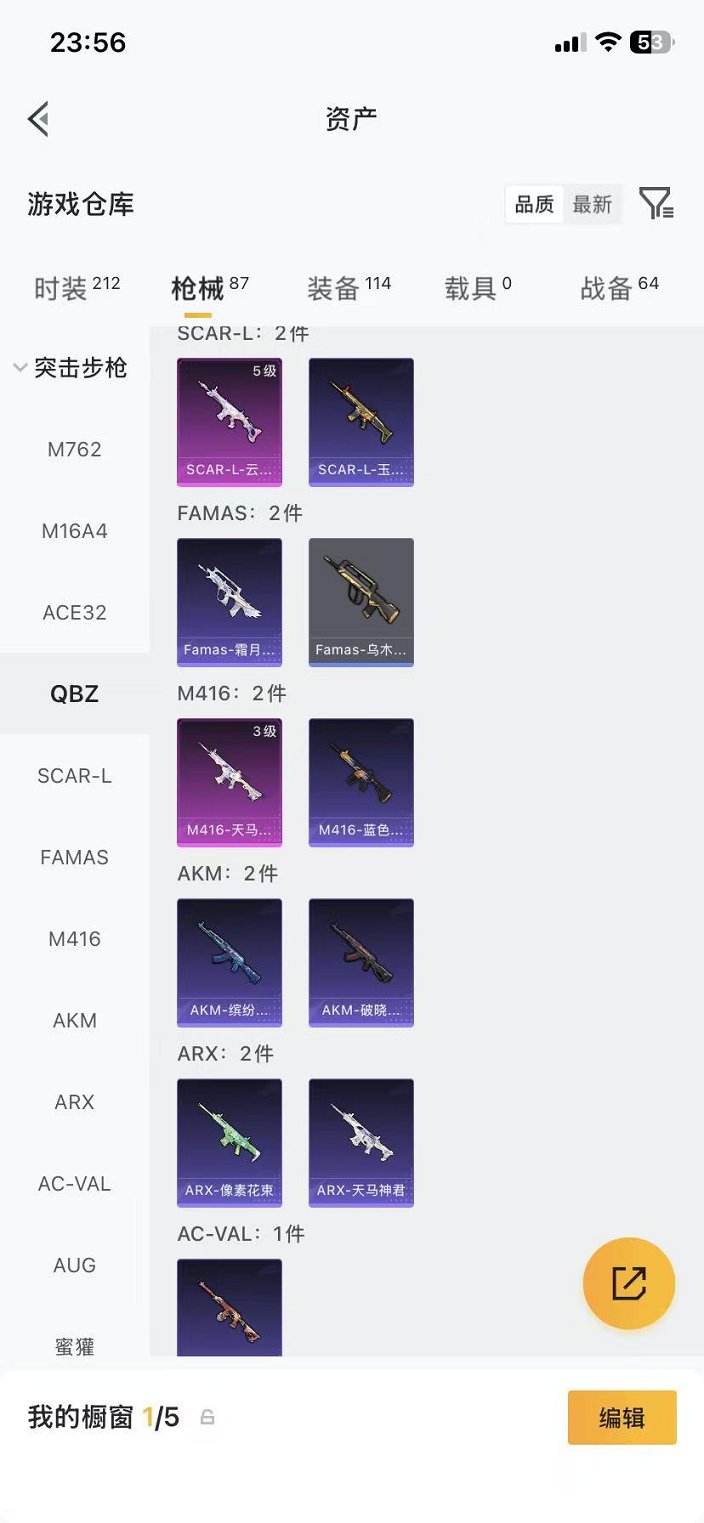Sort by 最新
The image size is (704, 1523).
coord(592,204)
